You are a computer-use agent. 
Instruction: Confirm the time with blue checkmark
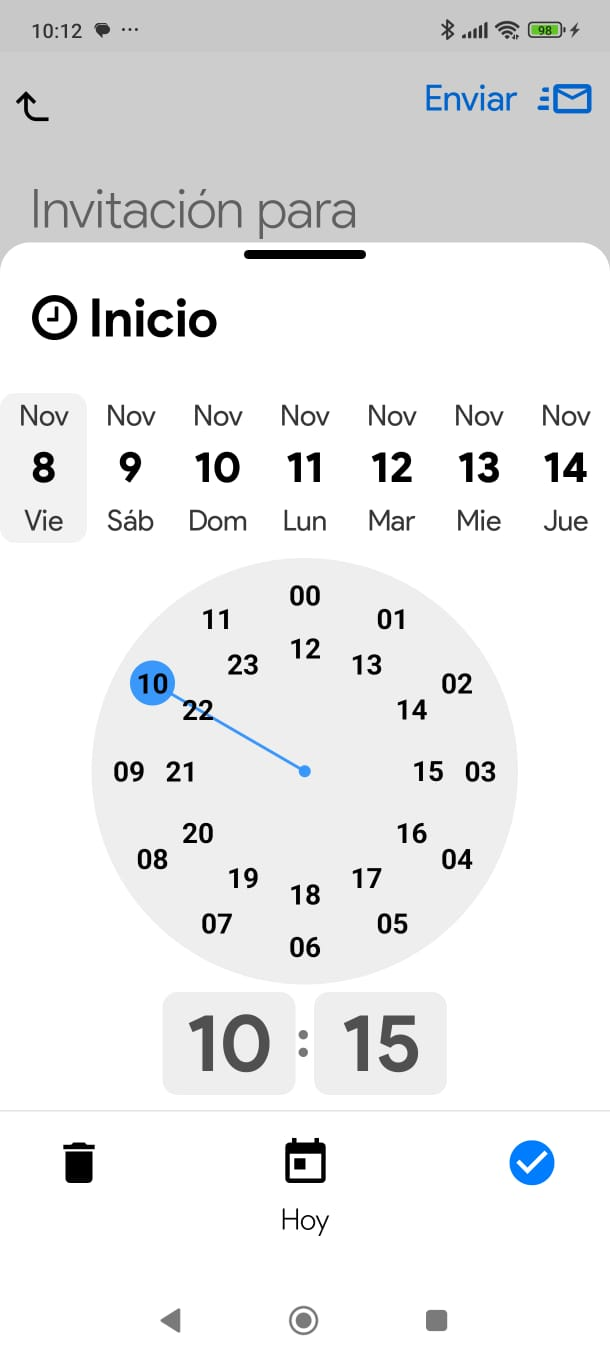coord(531,1163)
